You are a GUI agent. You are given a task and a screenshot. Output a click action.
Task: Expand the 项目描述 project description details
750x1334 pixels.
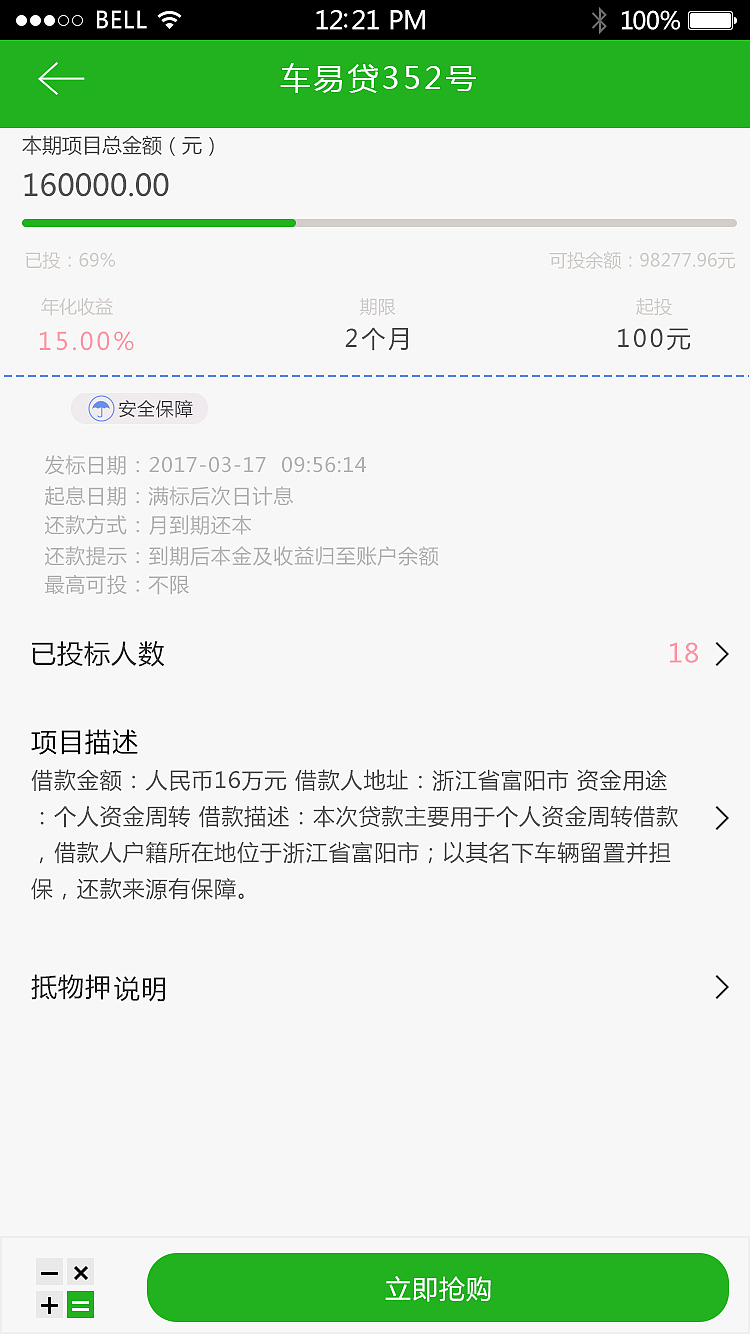[x=722, y=818]
